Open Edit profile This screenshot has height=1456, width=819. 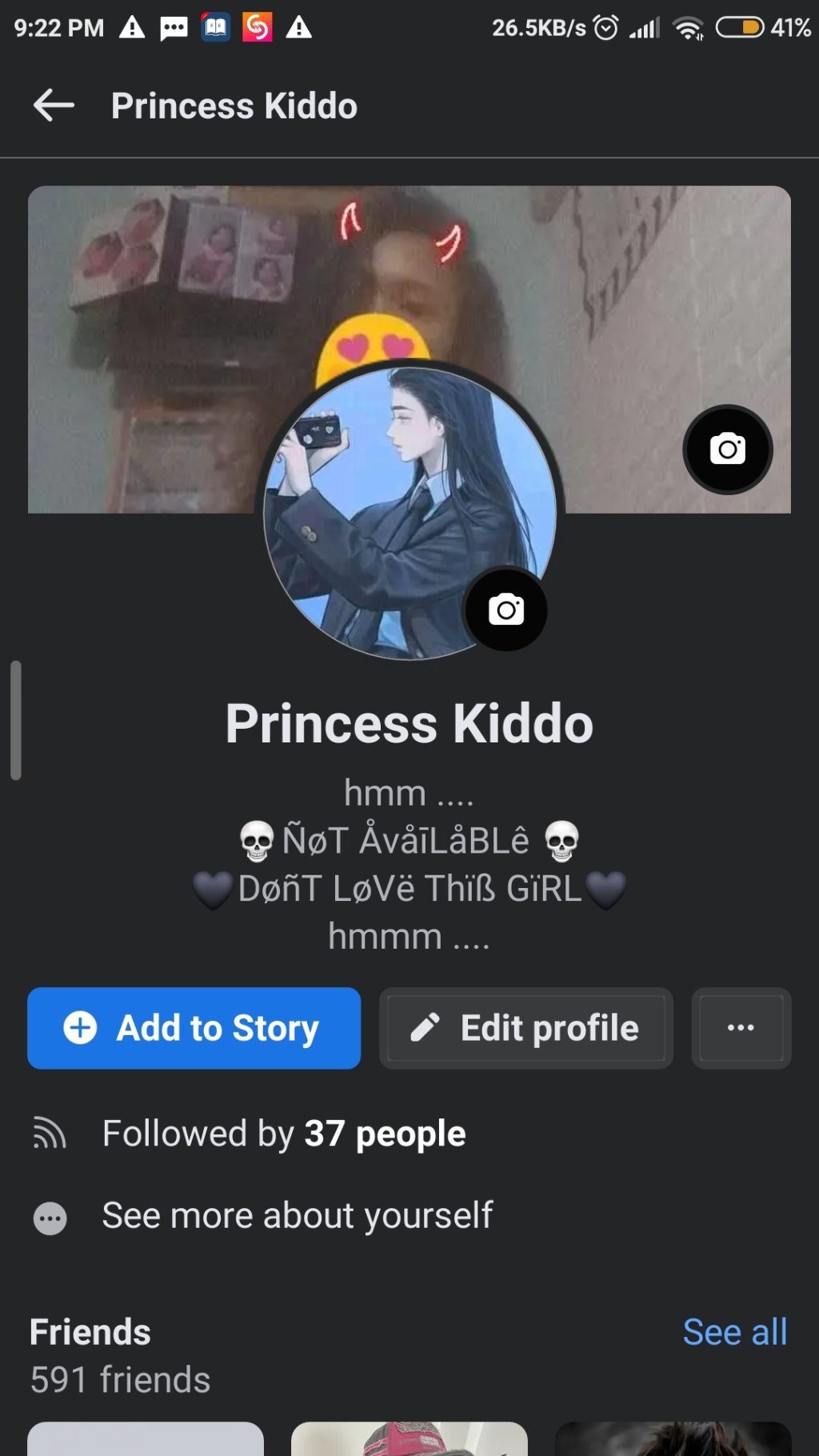coord(525,1028)
